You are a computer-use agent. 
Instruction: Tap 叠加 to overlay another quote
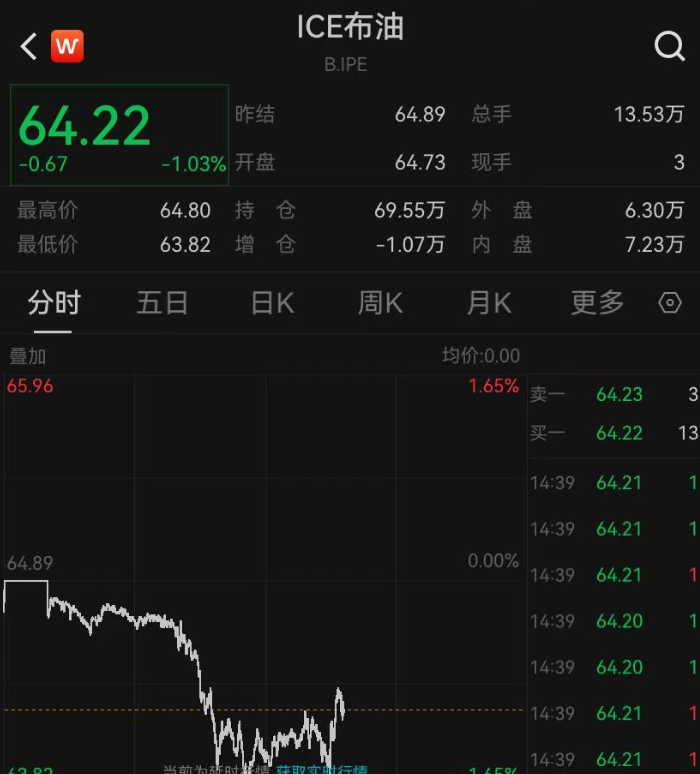coord(28,356)
